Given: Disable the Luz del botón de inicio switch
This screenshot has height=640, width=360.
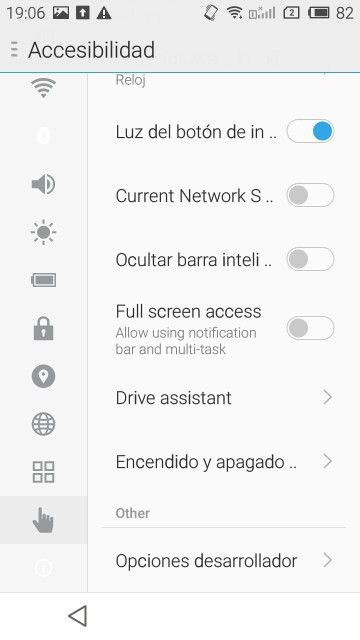Looking at the screenshot, I should coord(310,132).
